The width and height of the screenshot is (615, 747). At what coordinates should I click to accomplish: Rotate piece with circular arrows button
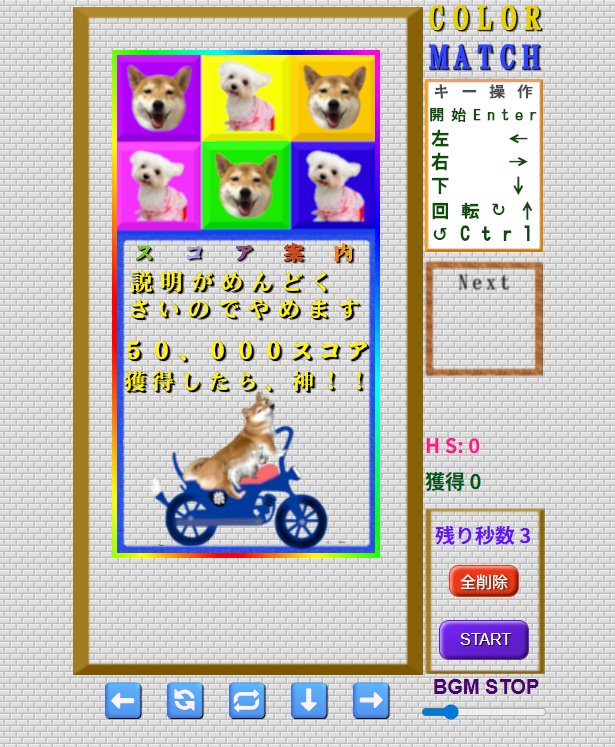185,701
